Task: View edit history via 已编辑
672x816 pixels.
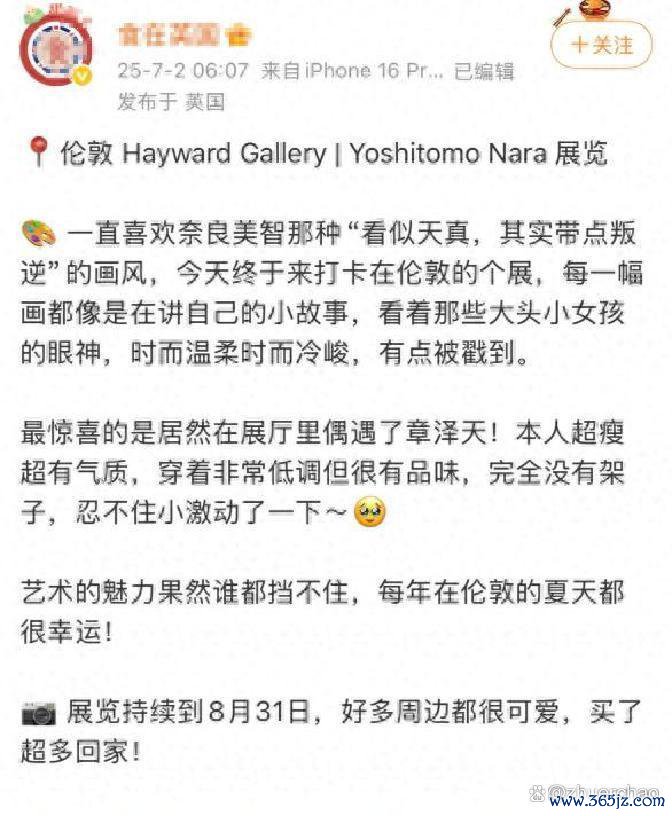Action: click(484, 71)
